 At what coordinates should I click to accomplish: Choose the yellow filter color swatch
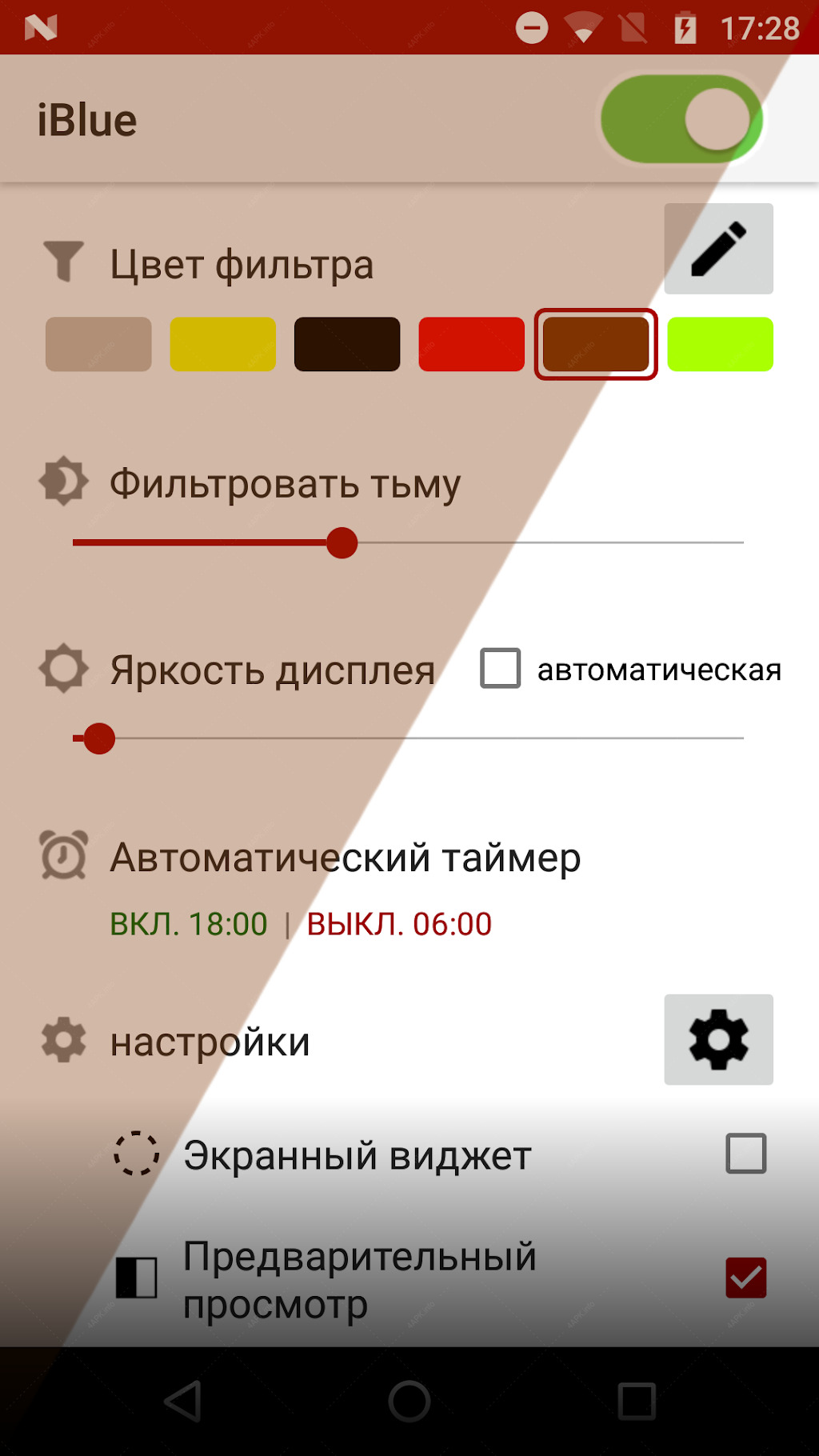[x=223, y=344]
